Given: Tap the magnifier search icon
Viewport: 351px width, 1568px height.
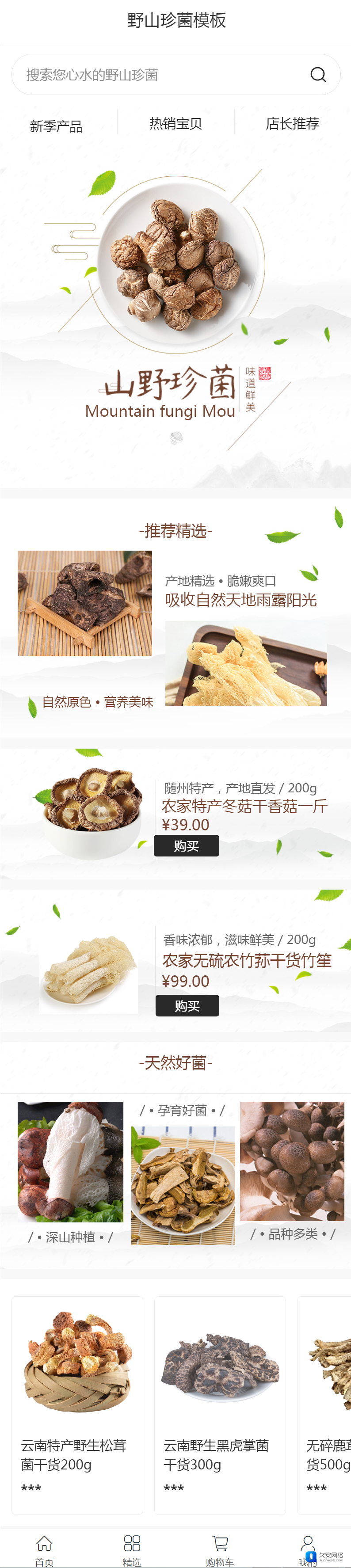Looking at the screenshot, I should (x=317, y=75).
